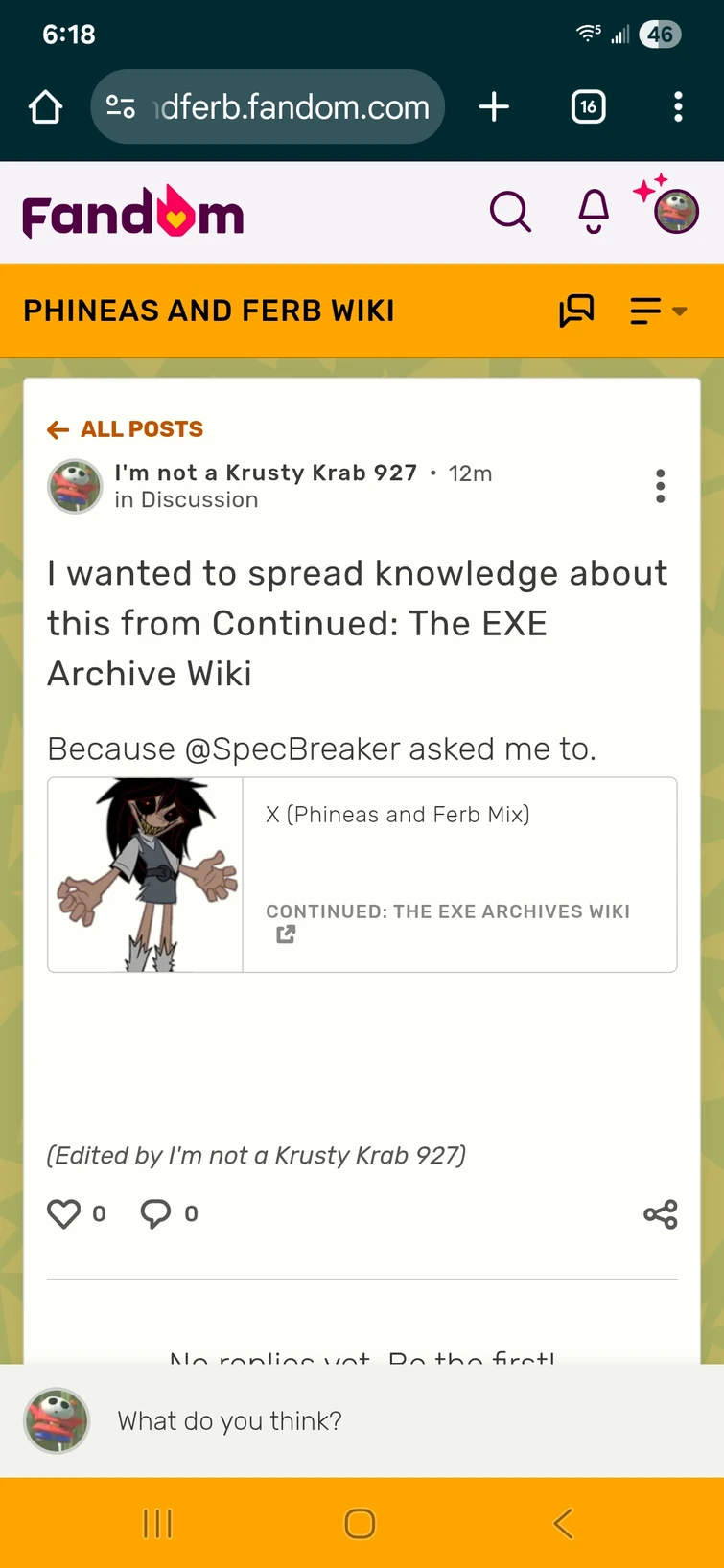Share this post
The image size is (724, 1568).
660,1213
